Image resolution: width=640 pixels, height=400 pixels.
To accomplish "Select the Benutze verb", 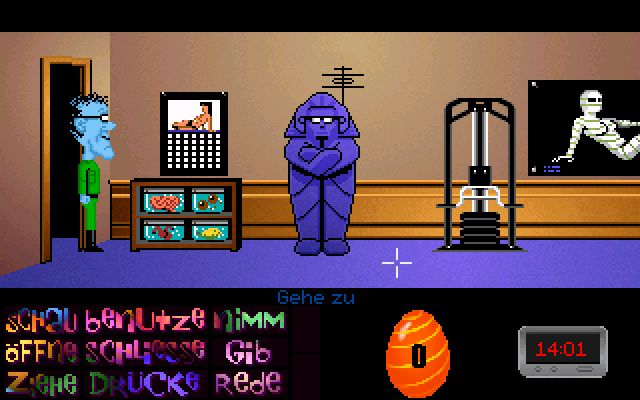I will pyautogui.click(x=145, y=322).
